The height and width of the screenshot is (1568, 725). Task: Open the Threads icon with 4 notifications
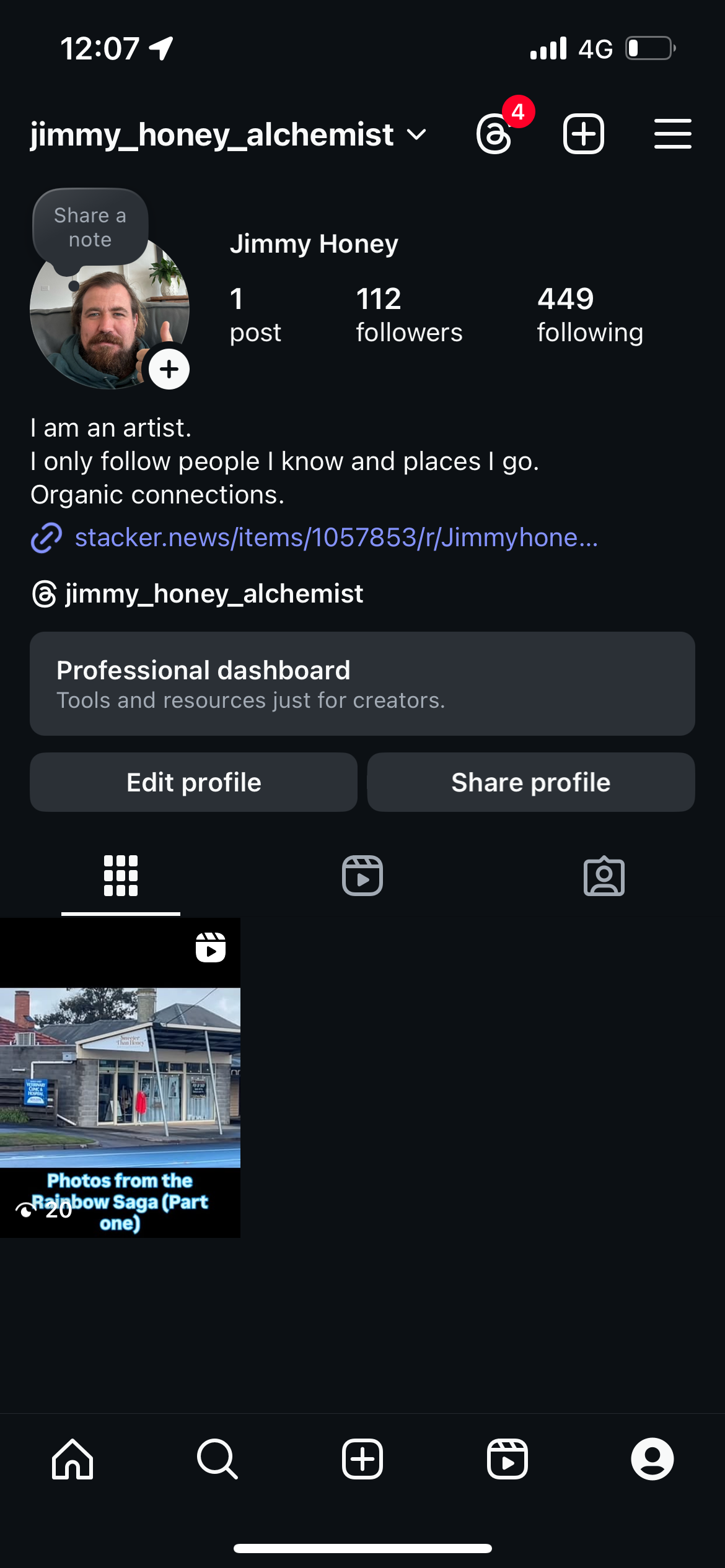tap(495, 133)
